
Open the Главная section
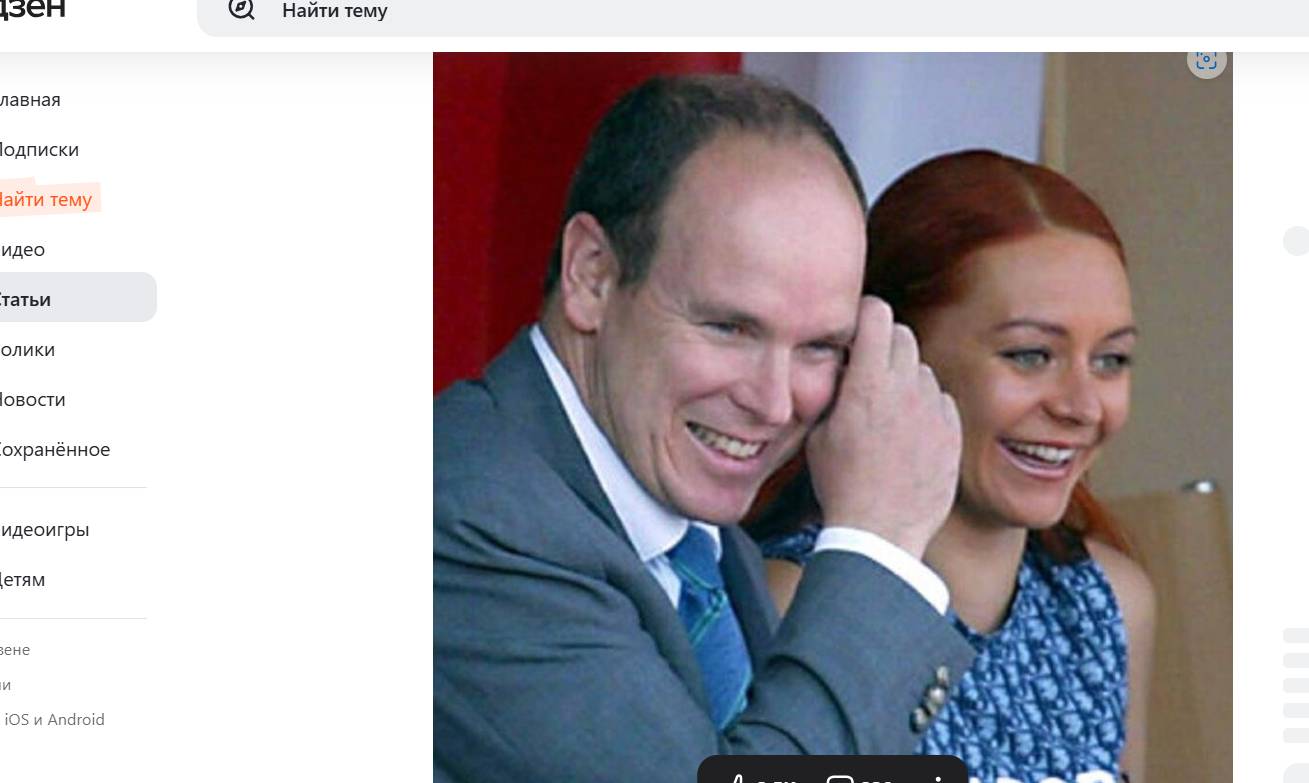click(30, 100)
